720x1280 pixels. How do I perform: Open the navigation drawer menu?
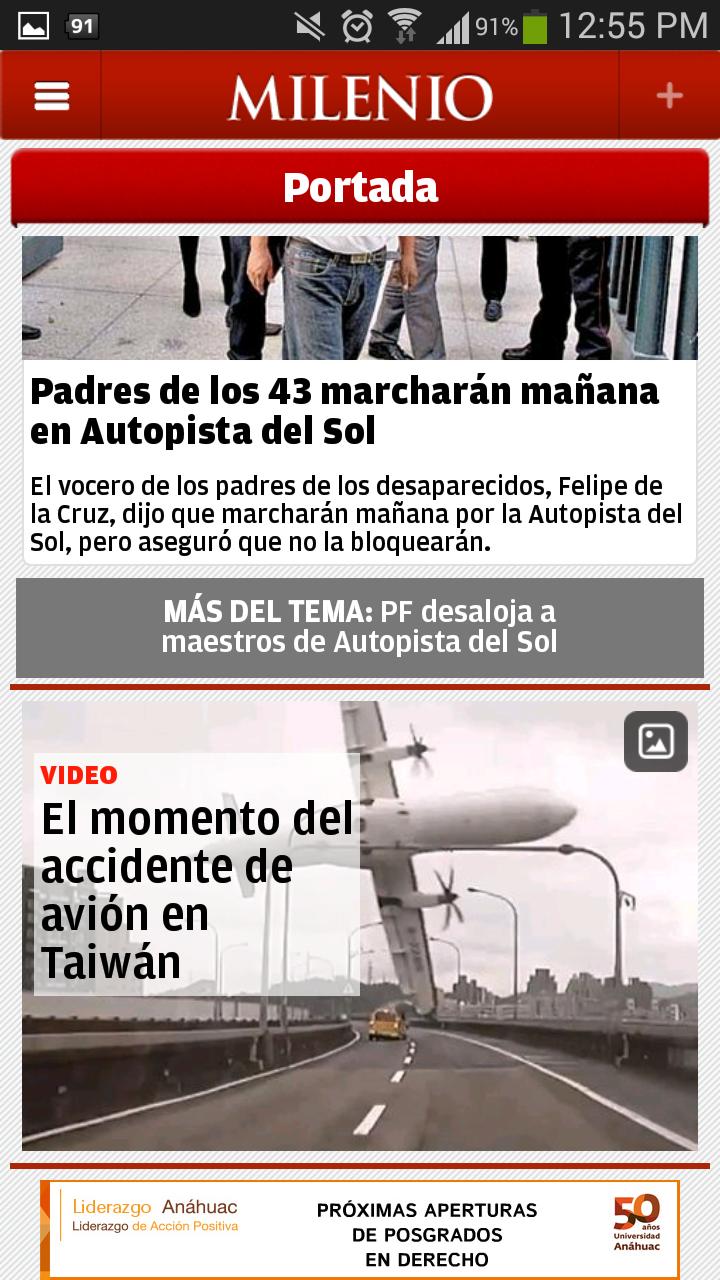click(x=52, y=95)
